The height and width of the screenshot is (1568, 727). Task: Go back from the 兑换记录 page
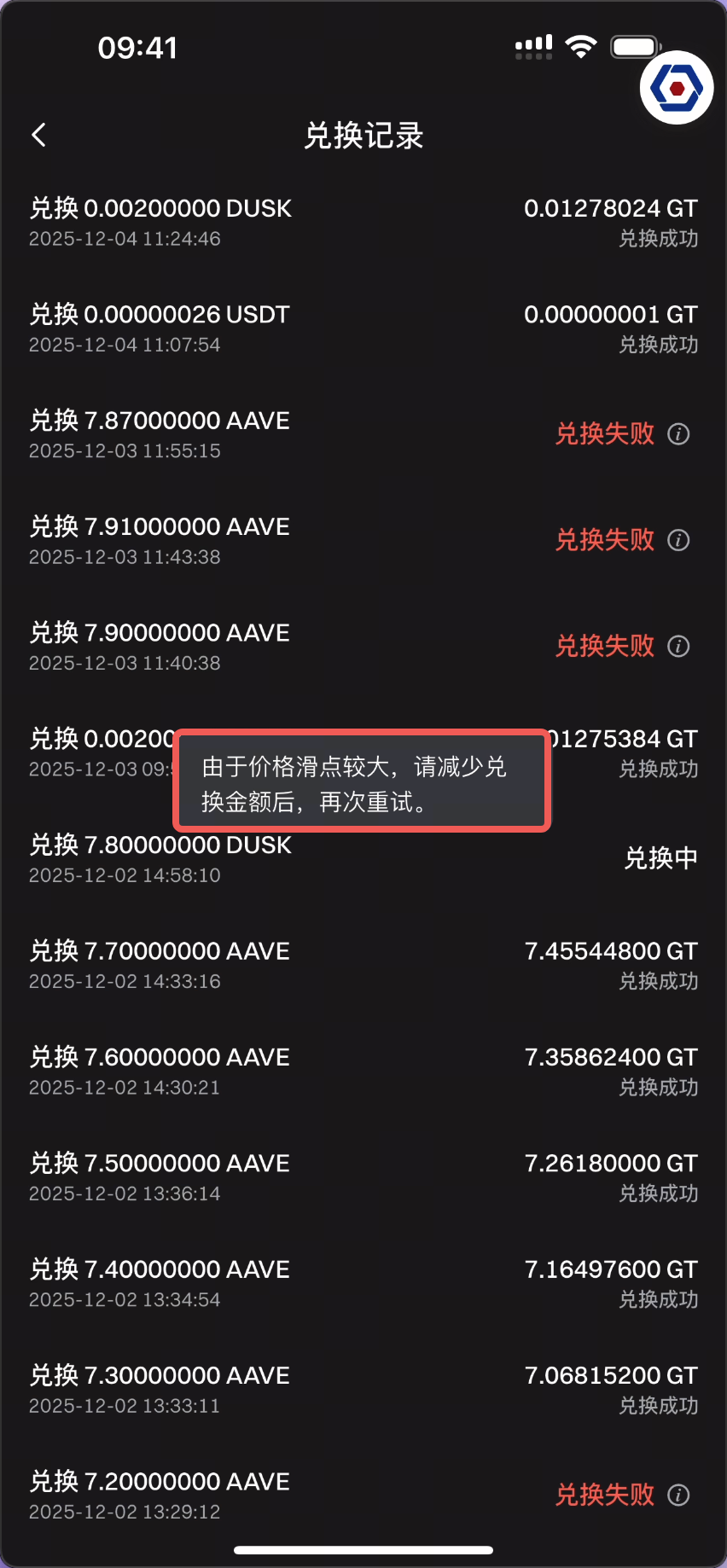click(x=39, y=135)
